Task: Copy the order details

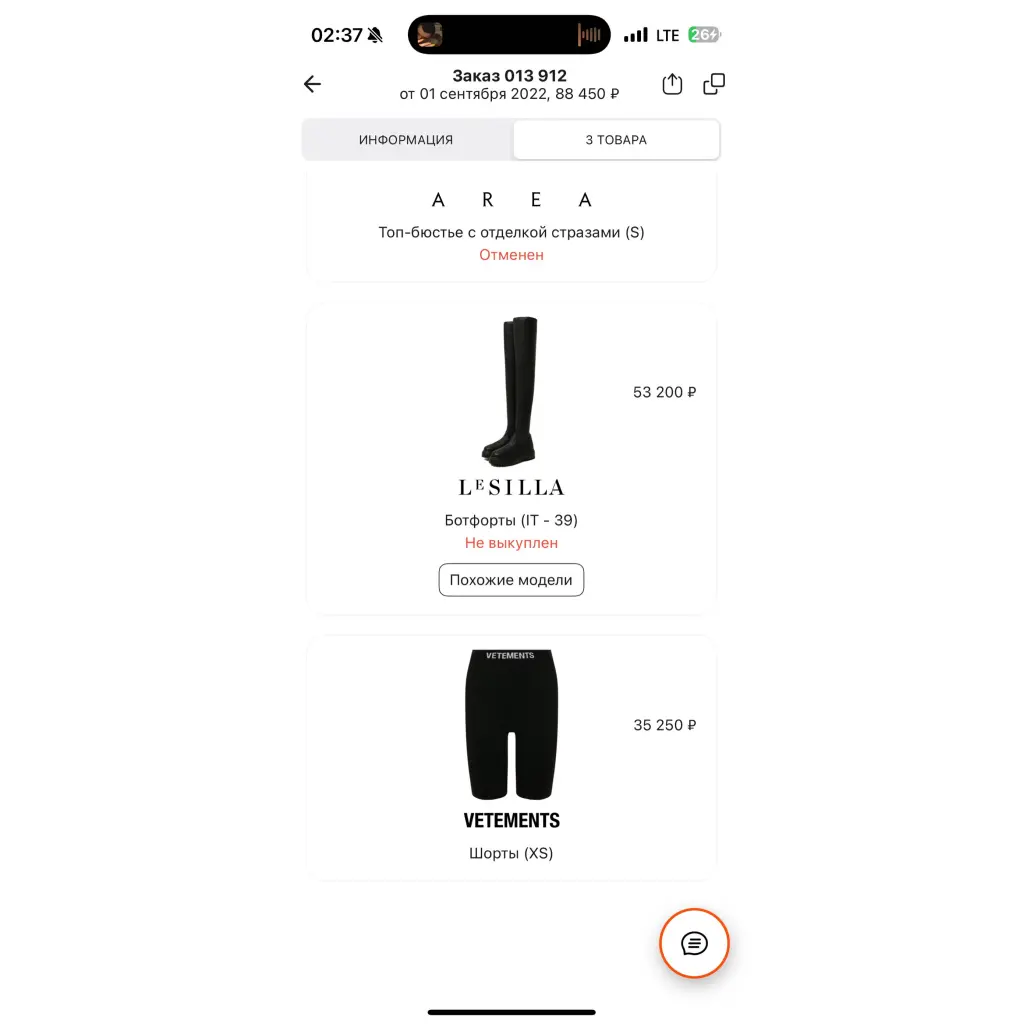Action: [714, 85]
